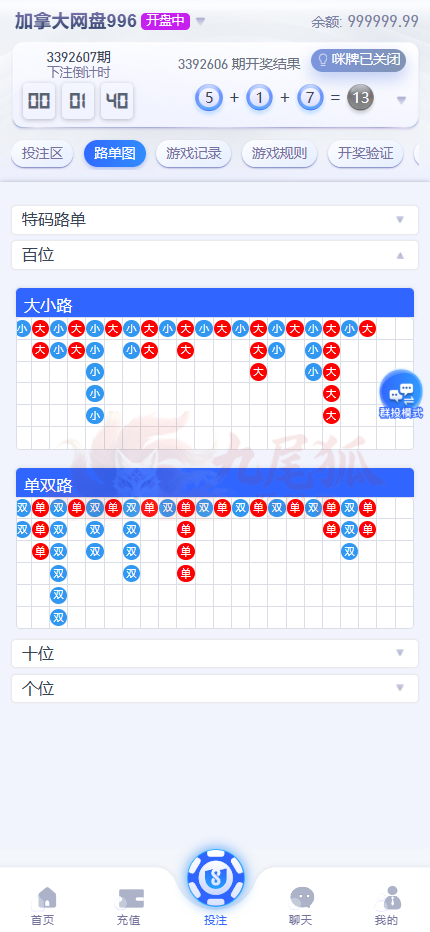Image resolution: width=430 pixels, height=932 pixels.
Task: Switch to the 投注区 tab
Action: 42,153
